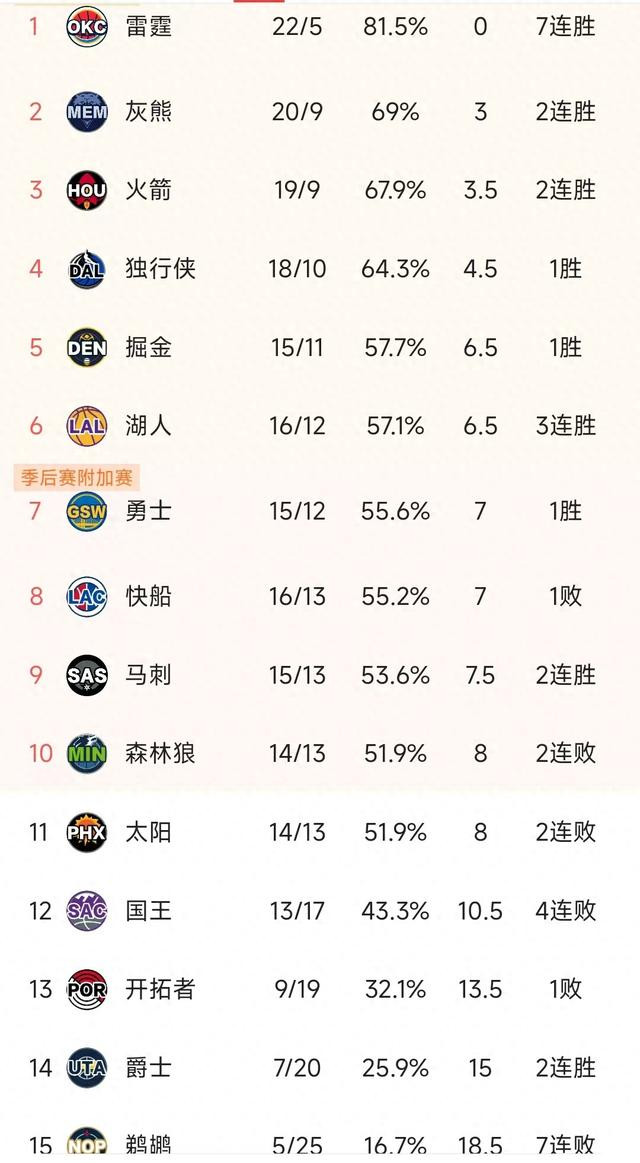
Task: Open the 灰熊 (MEM) team row
Action: point(320,112)
